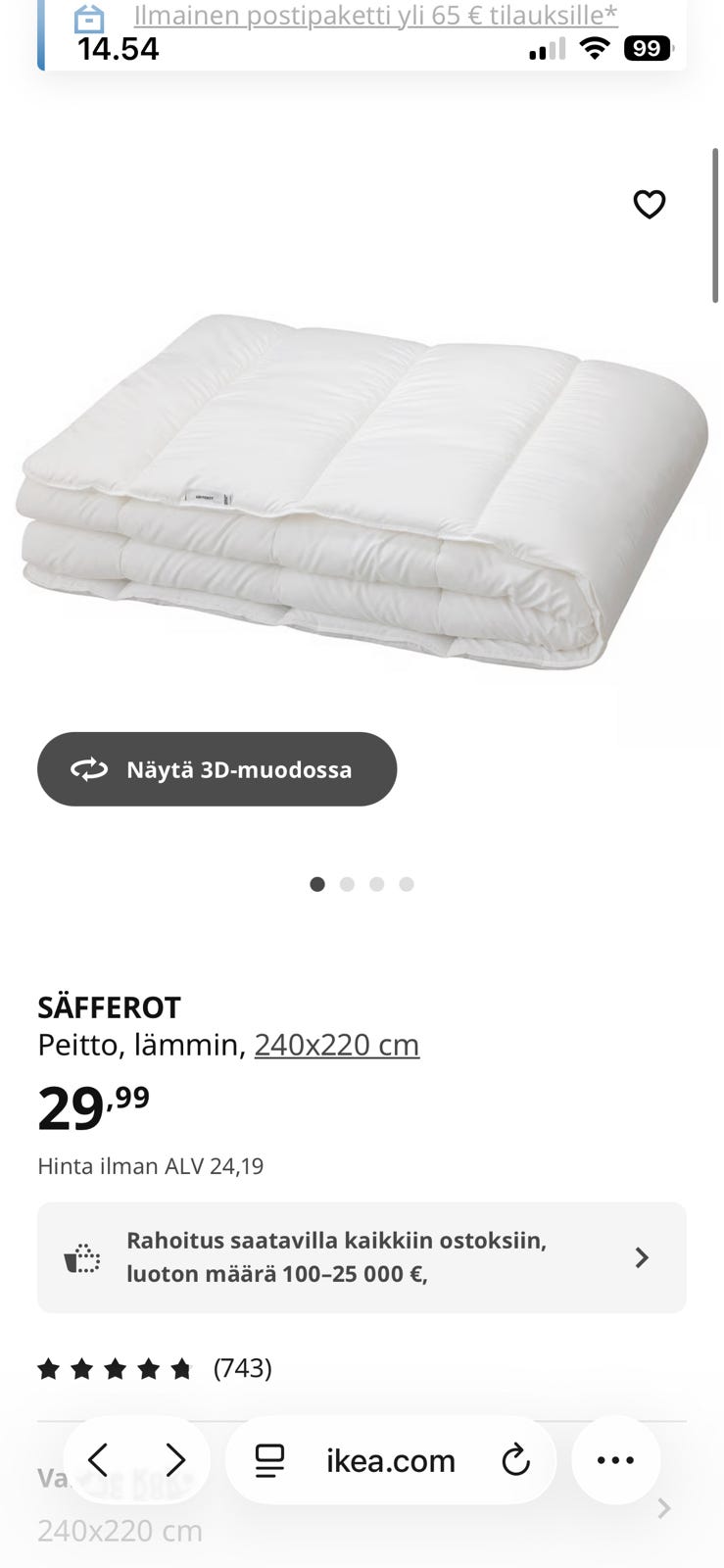Image resolution: width=724 pixels, height=1568 pixels.
Task: Go forward in the browser
Action: (175, 1460)
